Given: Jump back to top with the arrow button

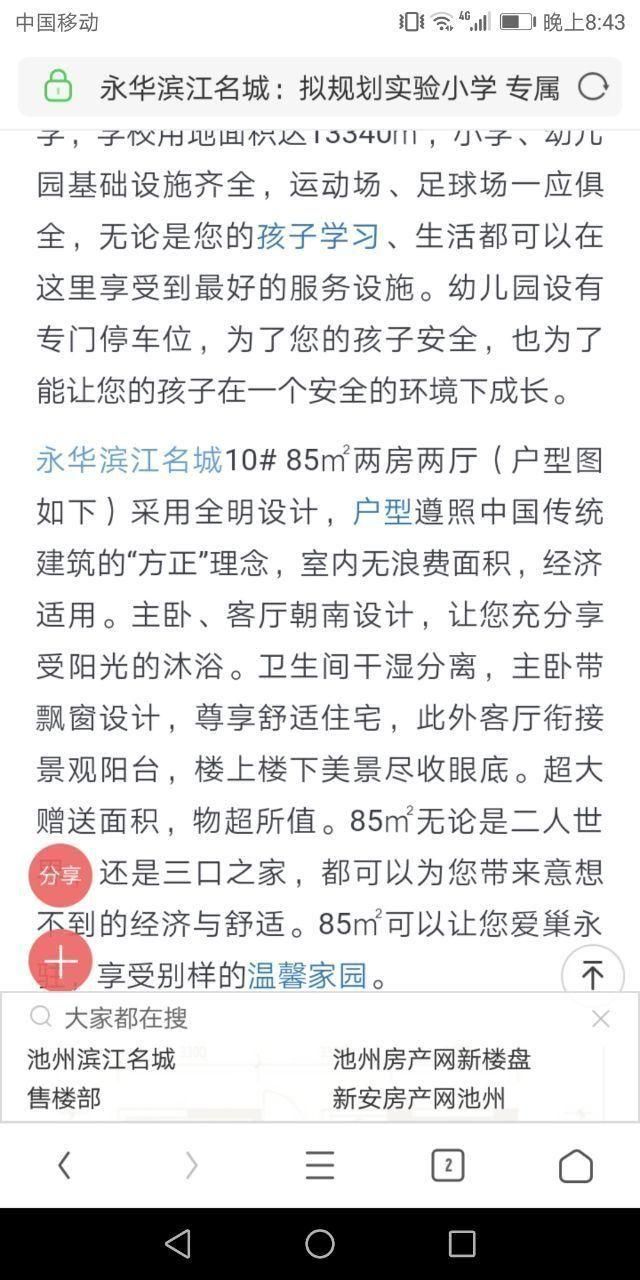Looking at the screenshot, I should click(x=592, y=974).
